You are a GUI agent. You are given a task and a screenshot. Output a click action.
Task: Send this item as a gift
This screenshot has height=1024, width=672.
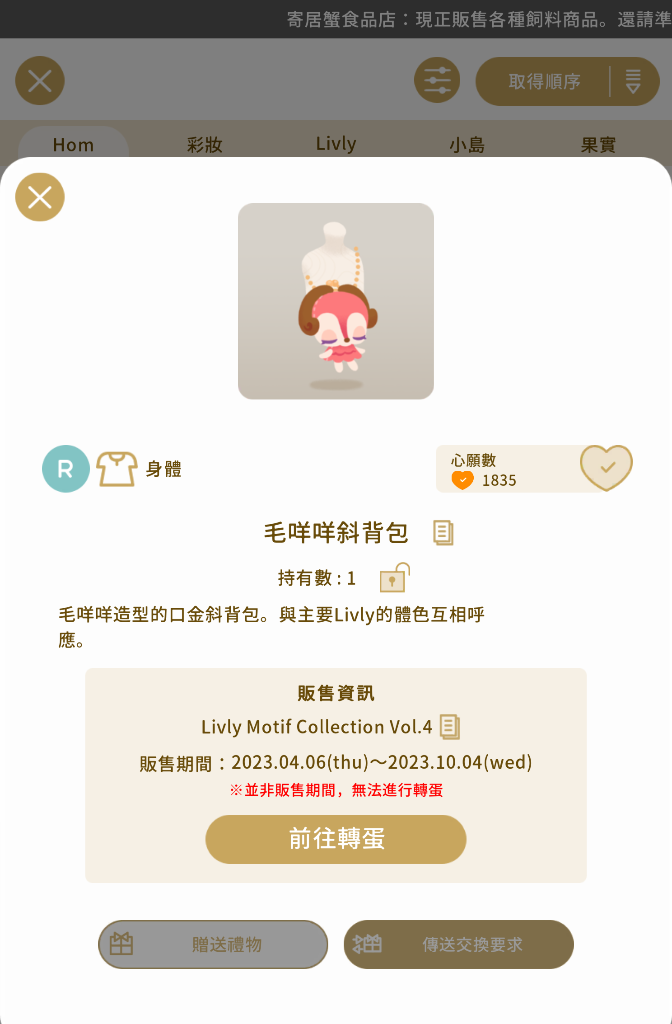point(213,944)
